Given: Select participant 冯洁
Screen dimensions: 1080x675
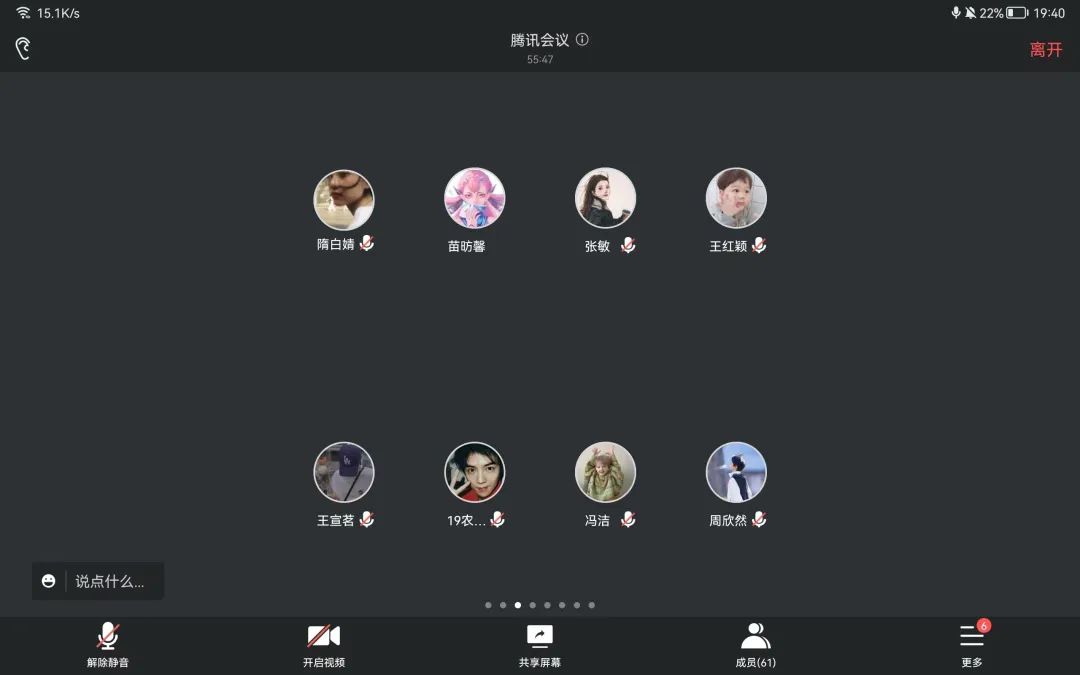Looking at the screenshot, I should point(605,473).
